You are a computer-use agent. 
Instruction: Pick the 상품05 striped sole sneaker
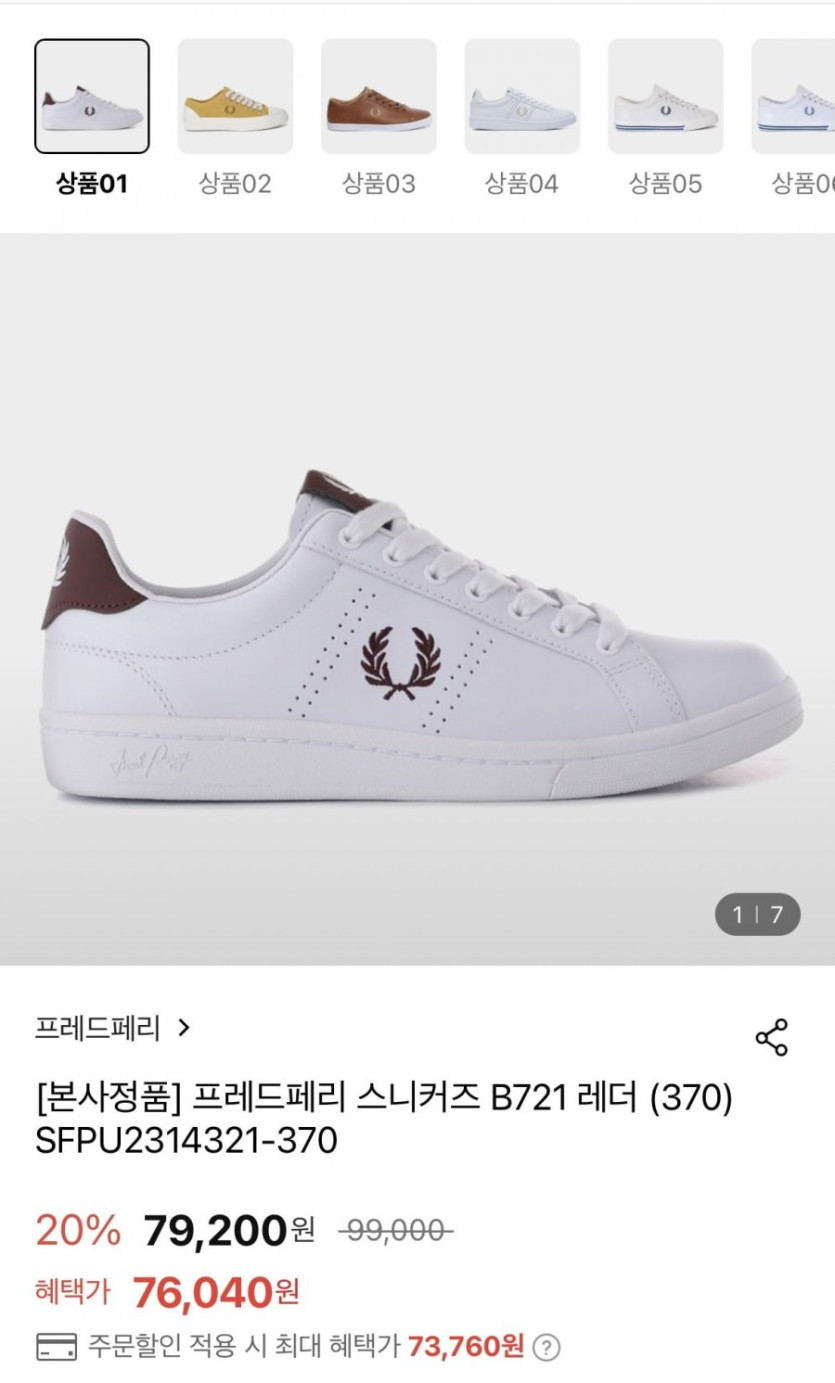[666, 97]
